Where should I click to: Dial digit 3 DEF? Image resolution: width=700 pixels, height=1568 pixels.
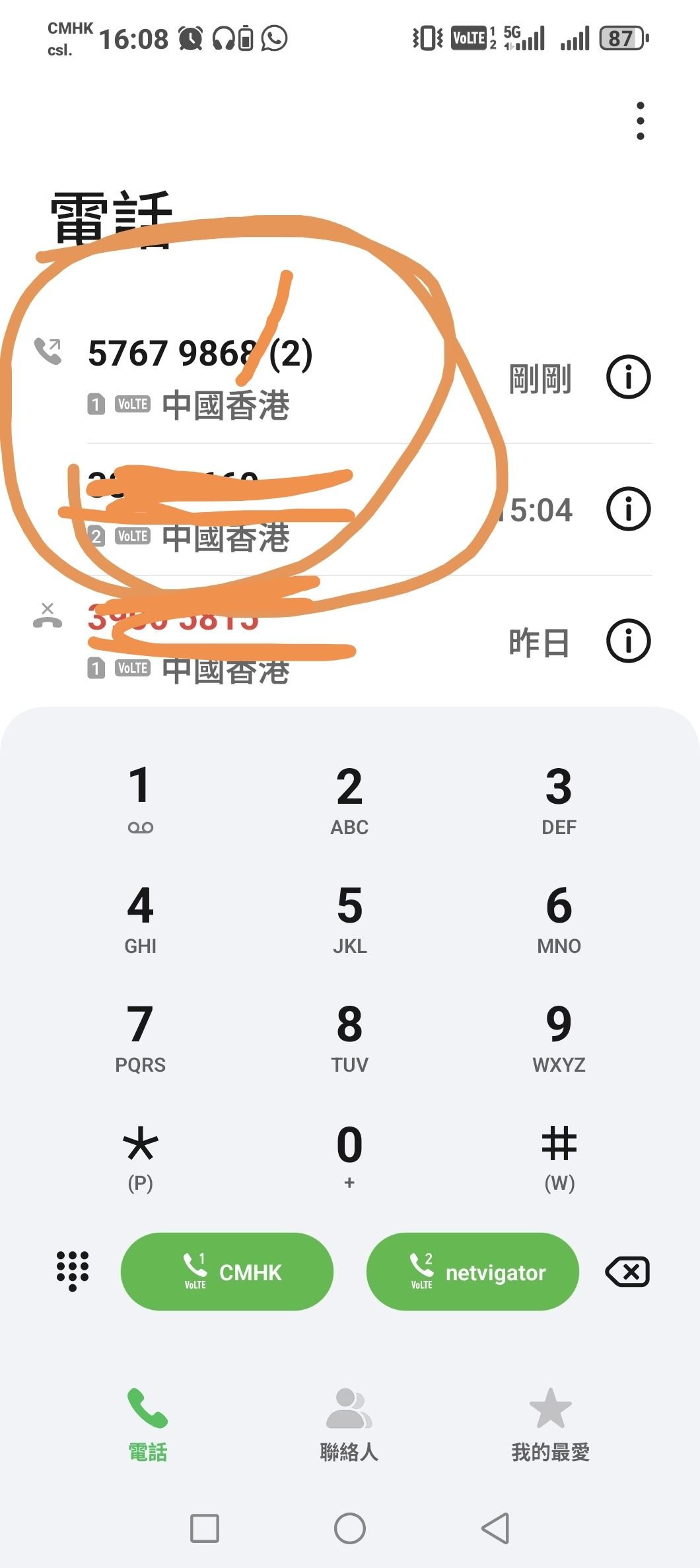(x=559, y=799)
